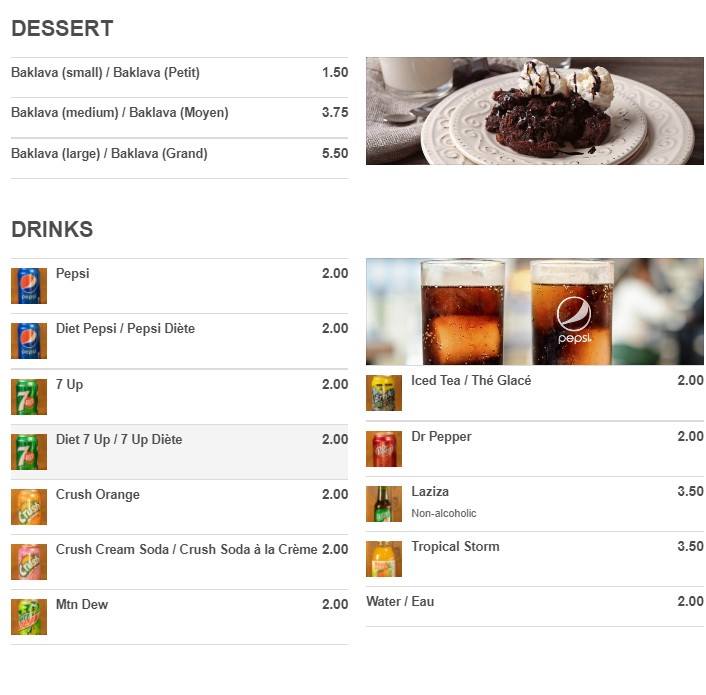706x695 pixels.
Task: Choose the Tropical Storm drink
Action: point(455,547)
